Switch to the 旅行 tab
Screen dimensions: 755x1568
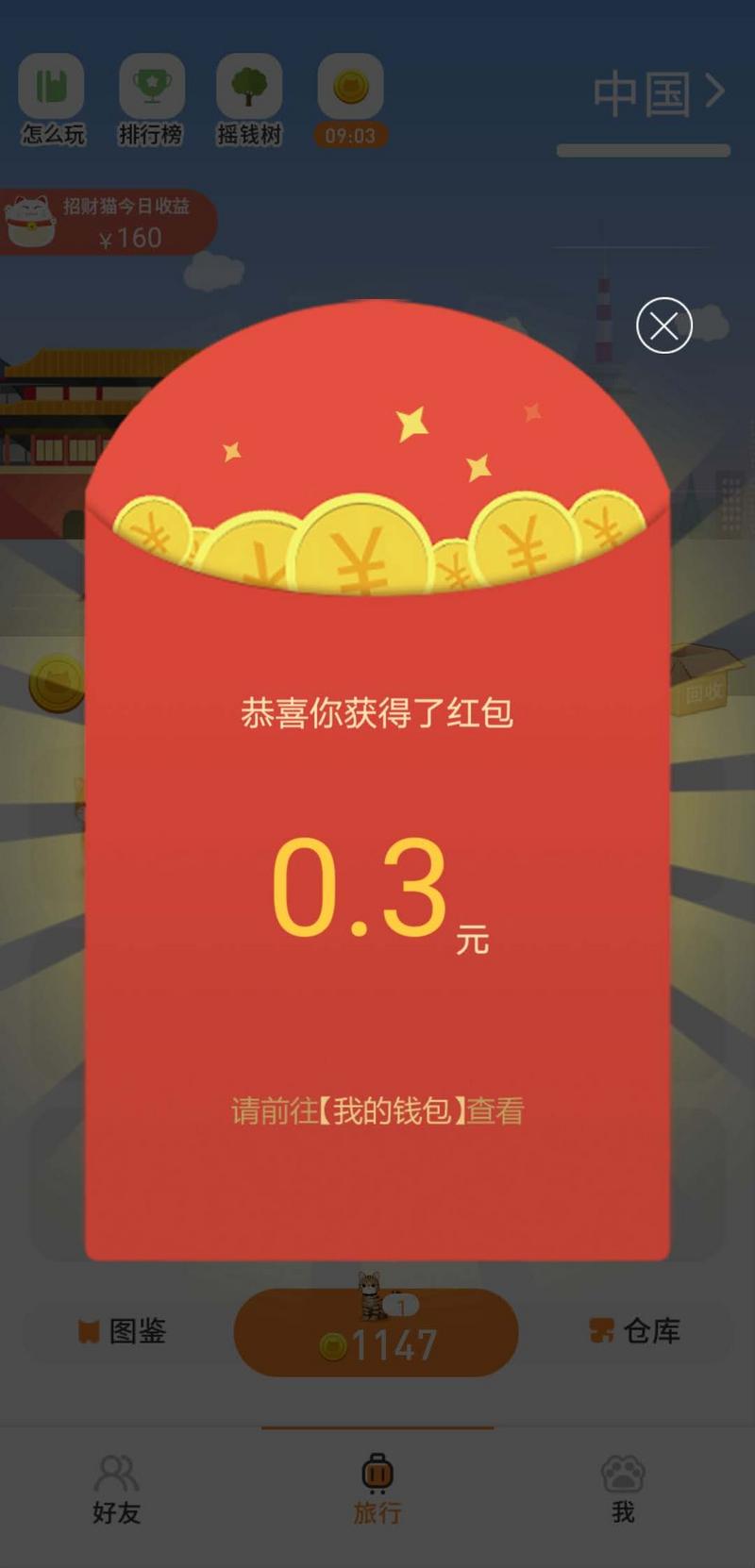tap(377, 1489)
